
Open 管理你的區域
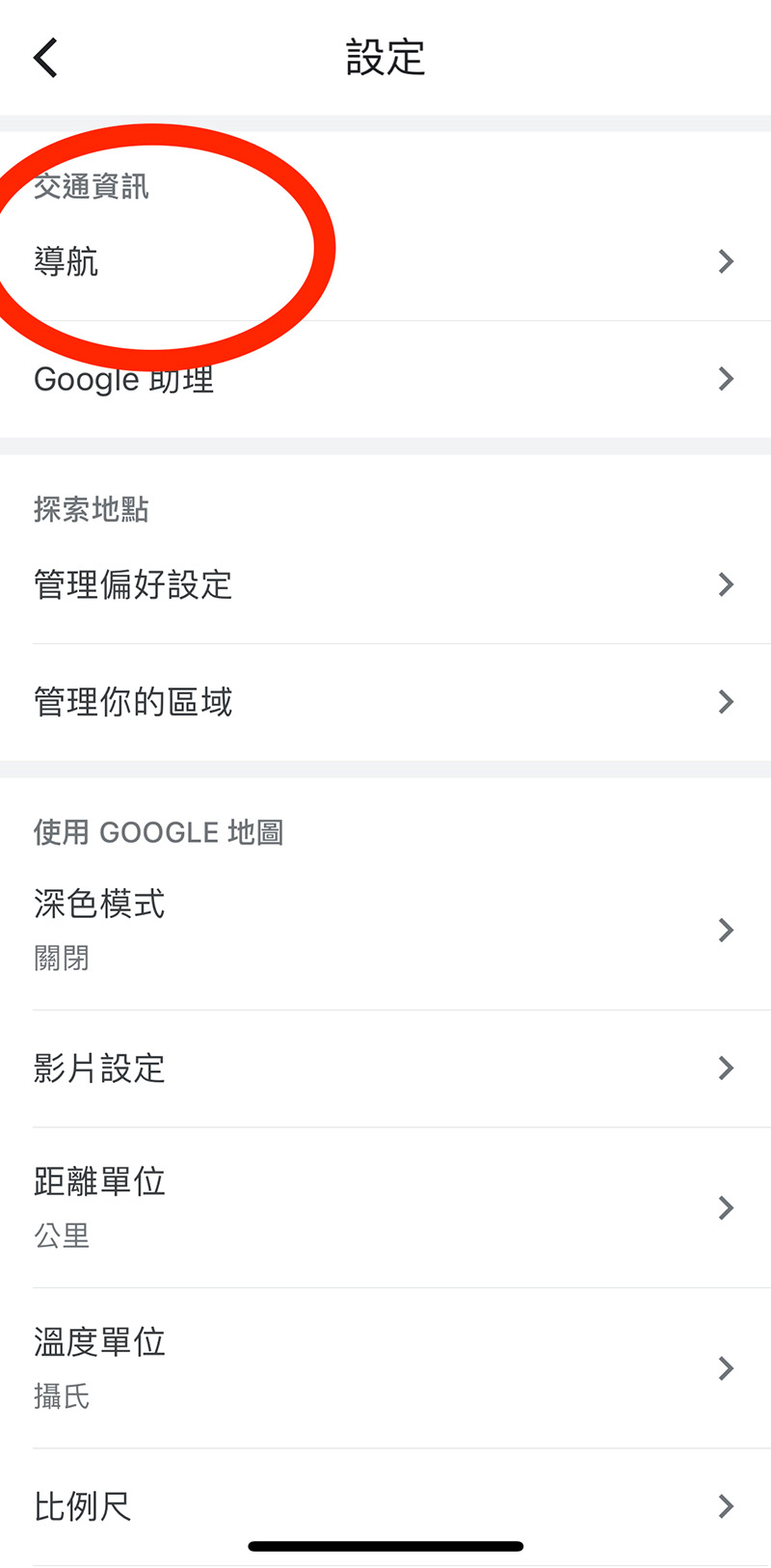385,702
